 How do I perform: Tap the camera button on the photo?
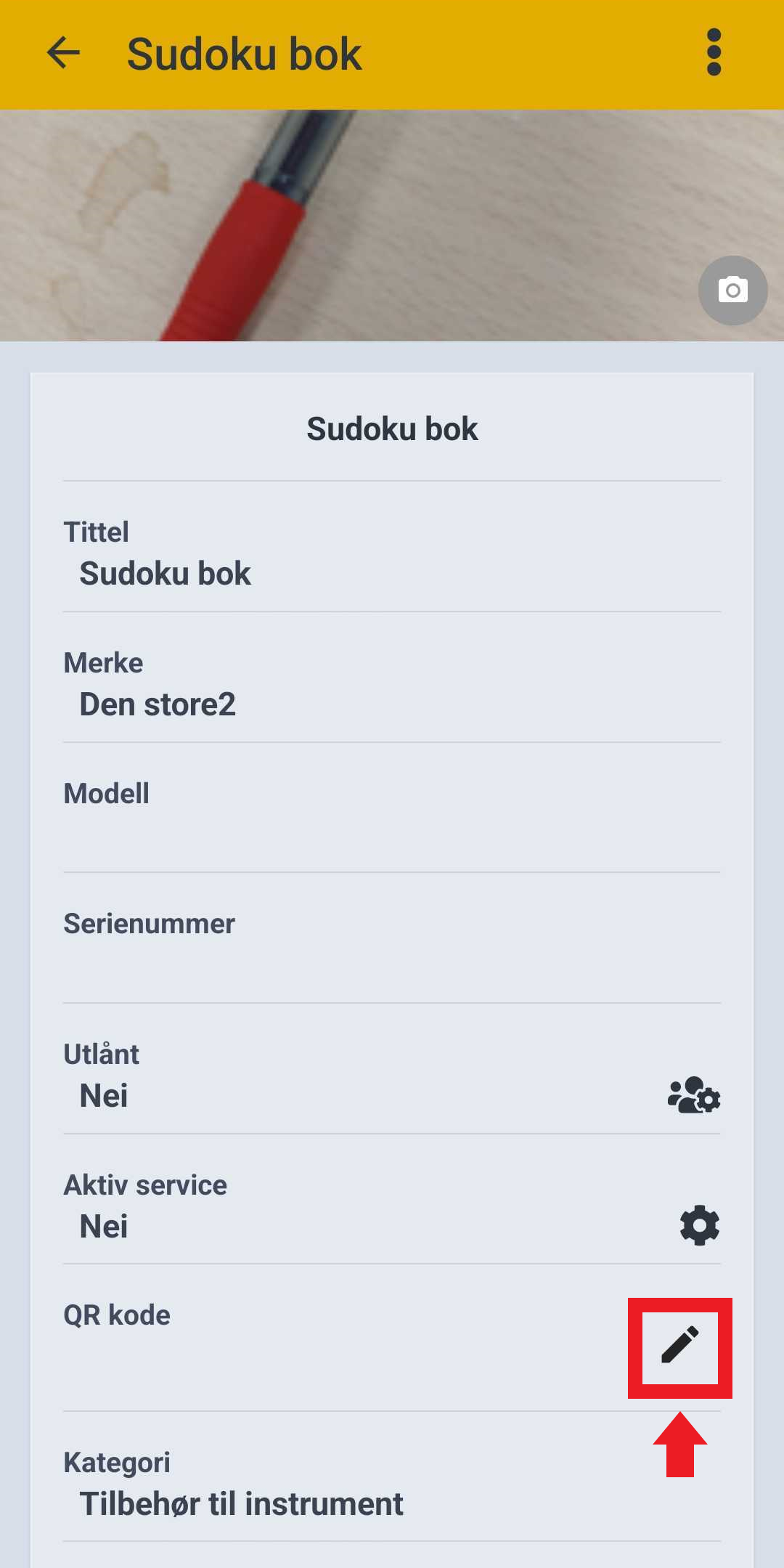click(732, 291)
